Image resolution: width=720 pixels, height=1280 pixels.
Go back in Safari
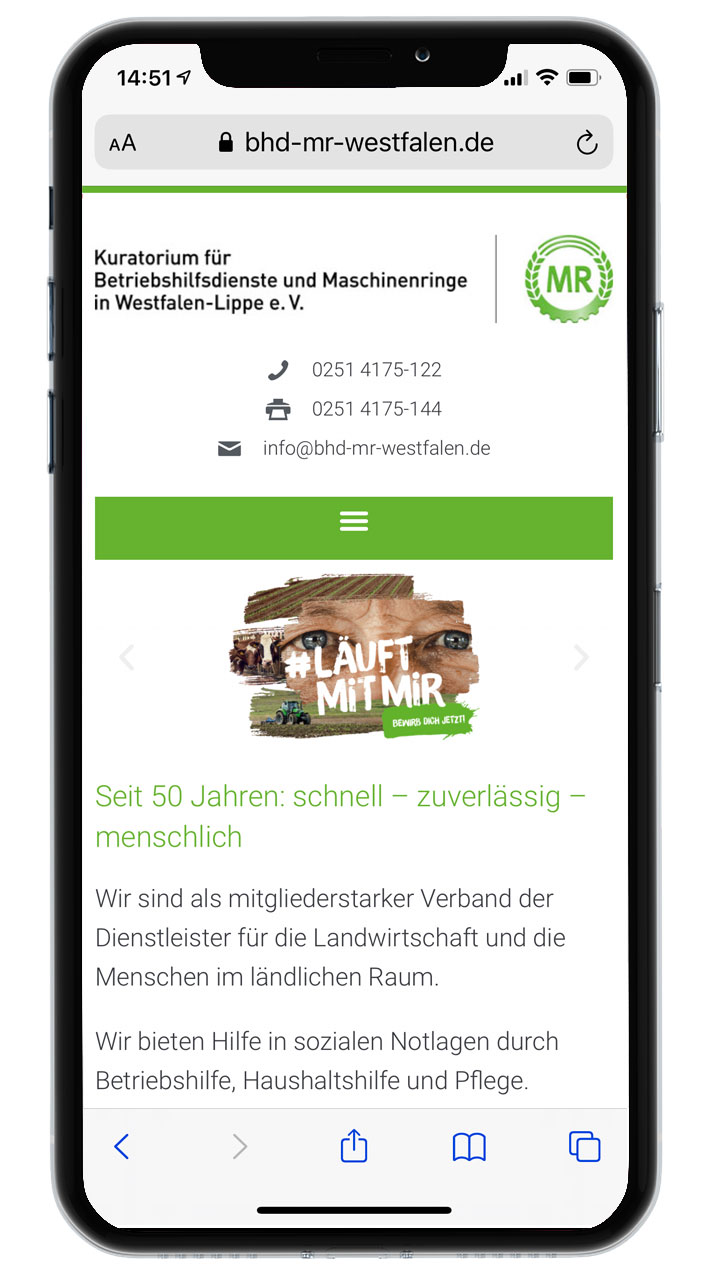click(x=122, y=1146)
